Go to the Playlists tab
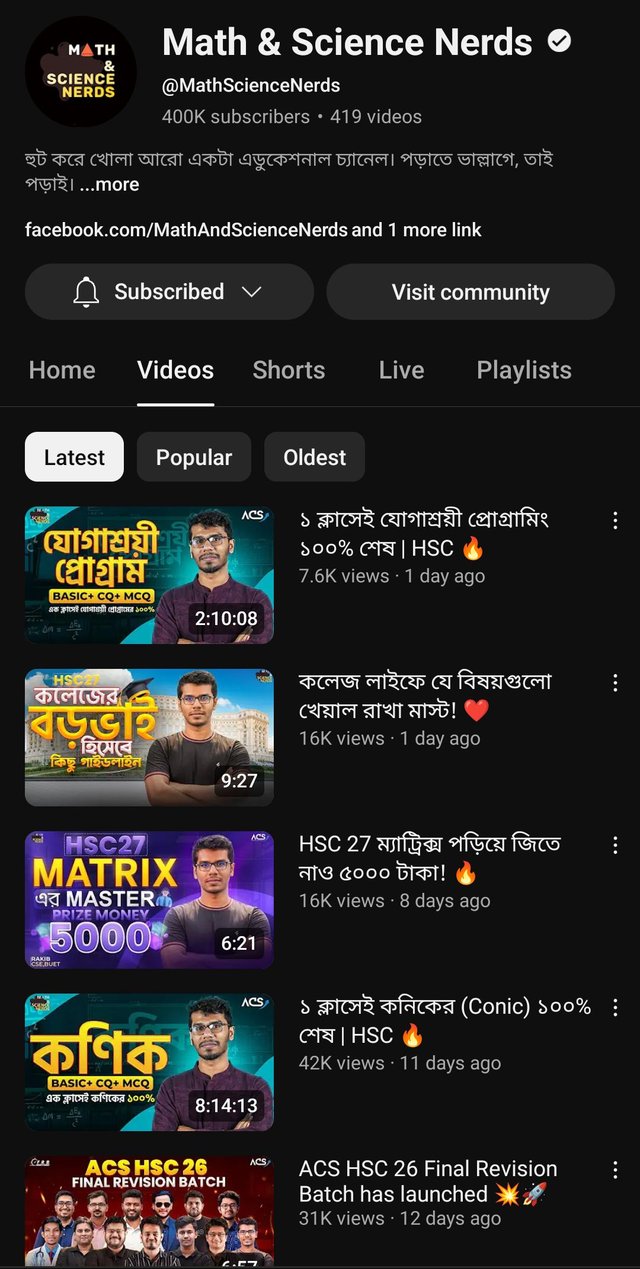 (x=524, y=370)
